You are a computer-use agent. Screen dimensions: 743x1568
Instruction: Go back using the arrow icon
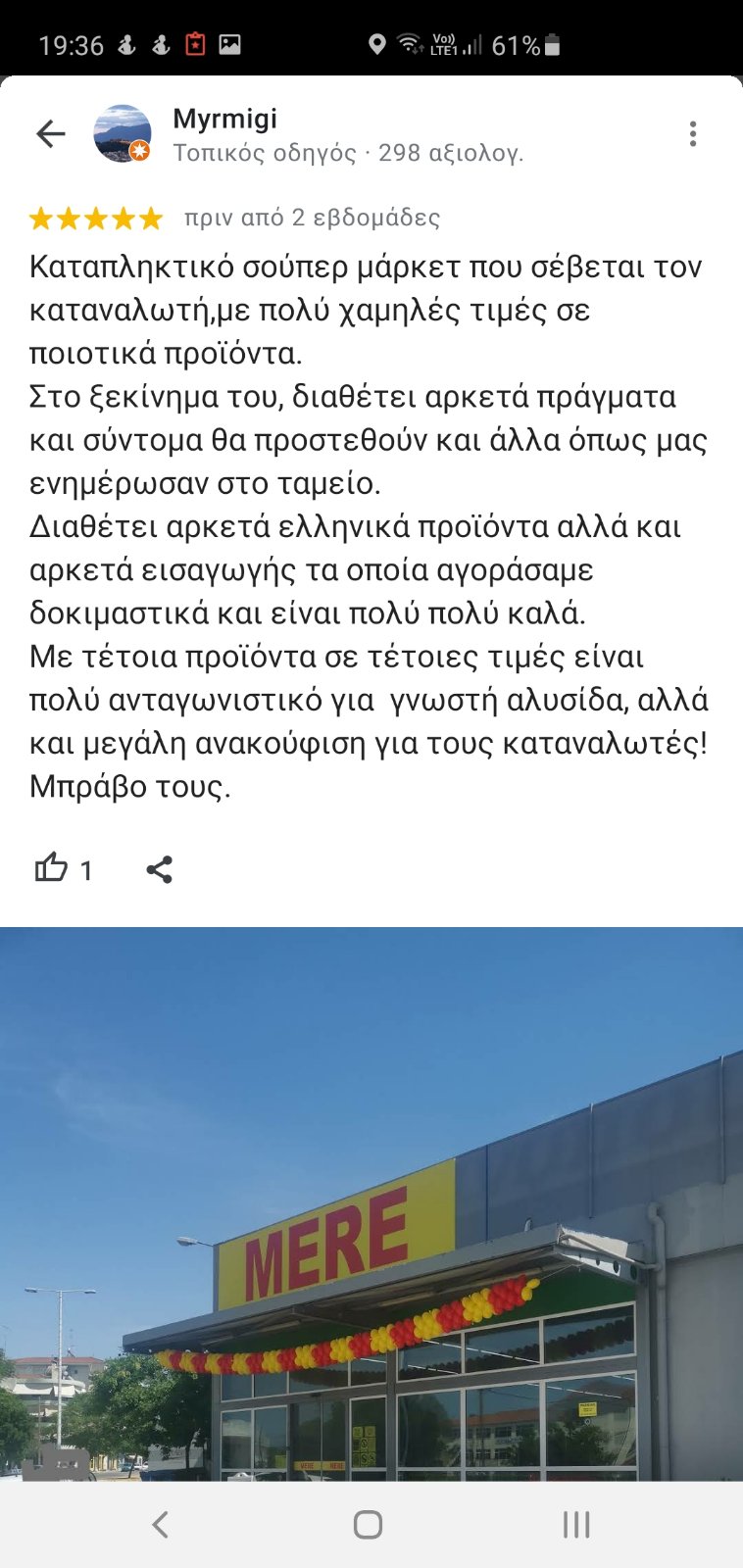click(50, 133)
